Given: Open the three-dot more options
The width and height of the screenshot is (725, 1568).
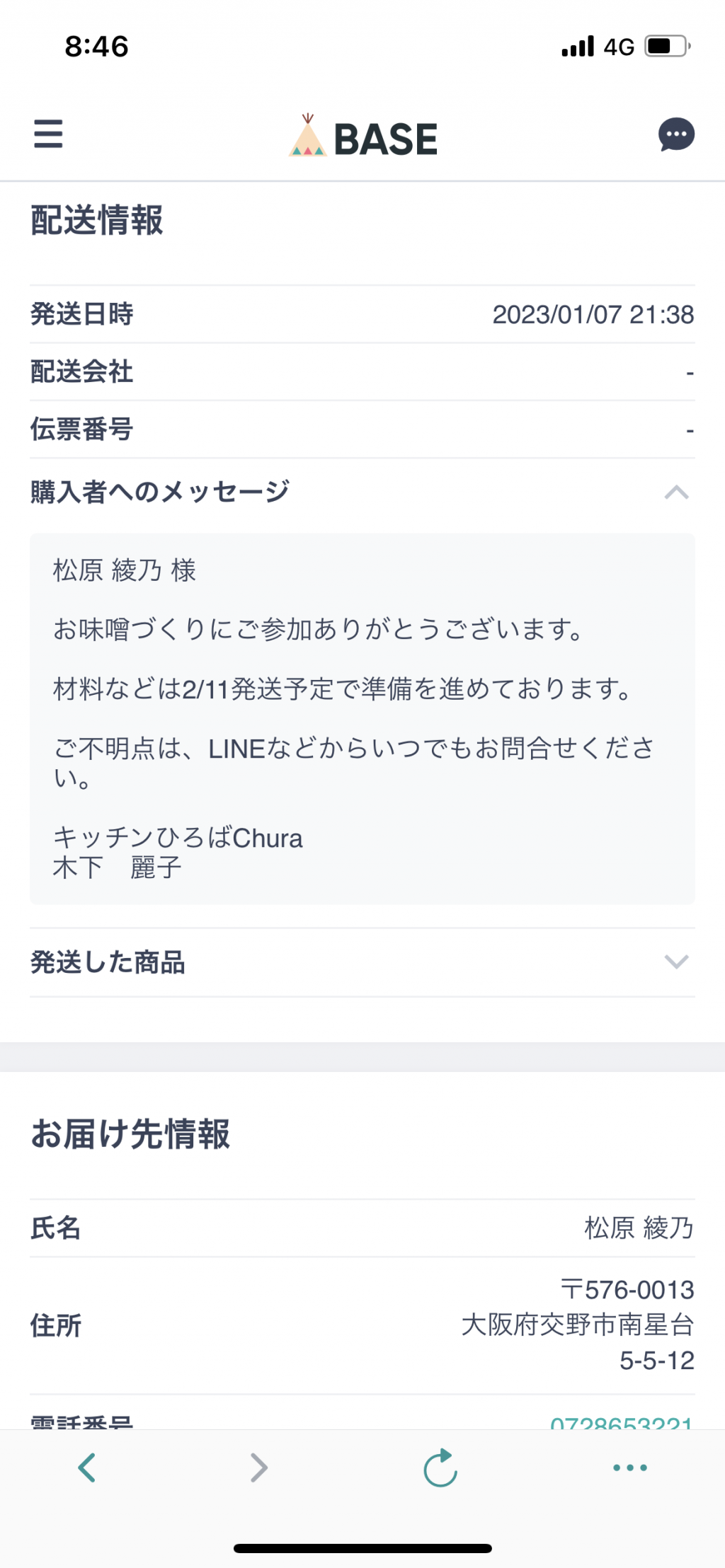Looking at the screenshot, I should [x=630, y=1468].
